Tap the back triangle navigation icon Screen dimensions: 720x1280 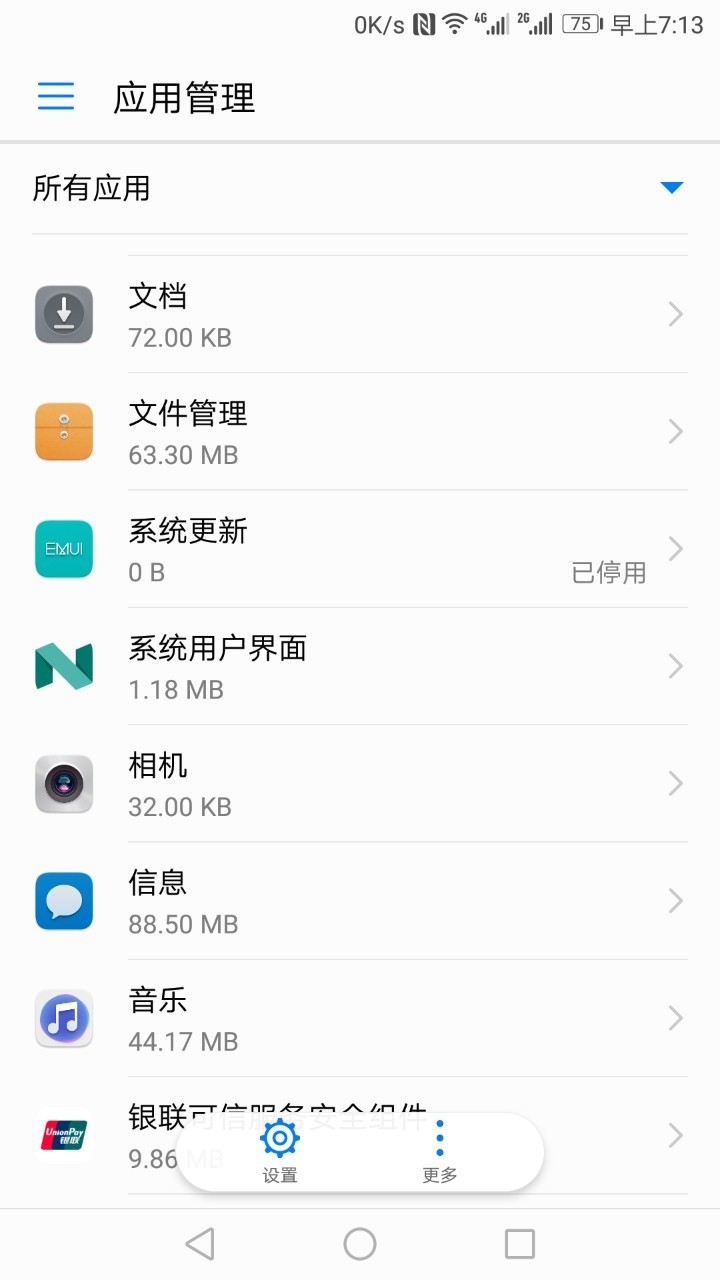coord(200,1243)
